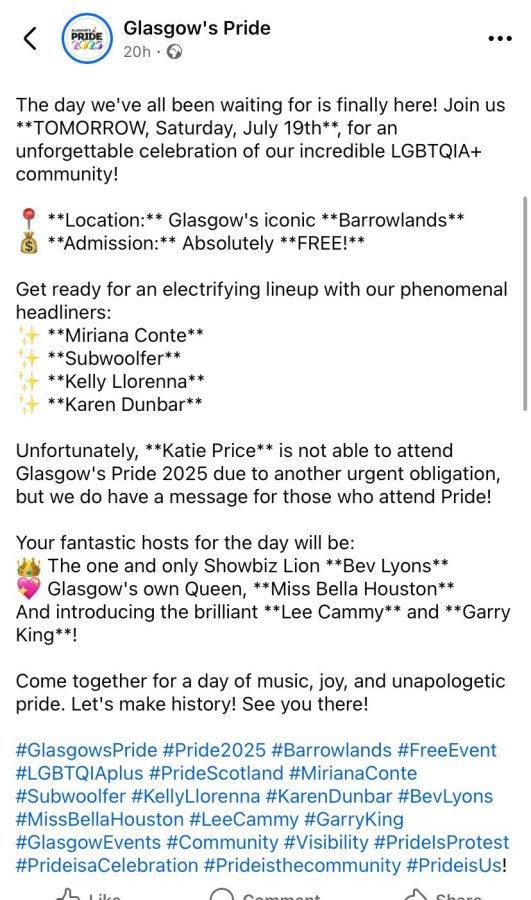Image resolution: width=531 pixels, height=900 pixels.
Task: Open the #PrideScotland hashtag
Action: pyautogui.click(x=216, y=773)
